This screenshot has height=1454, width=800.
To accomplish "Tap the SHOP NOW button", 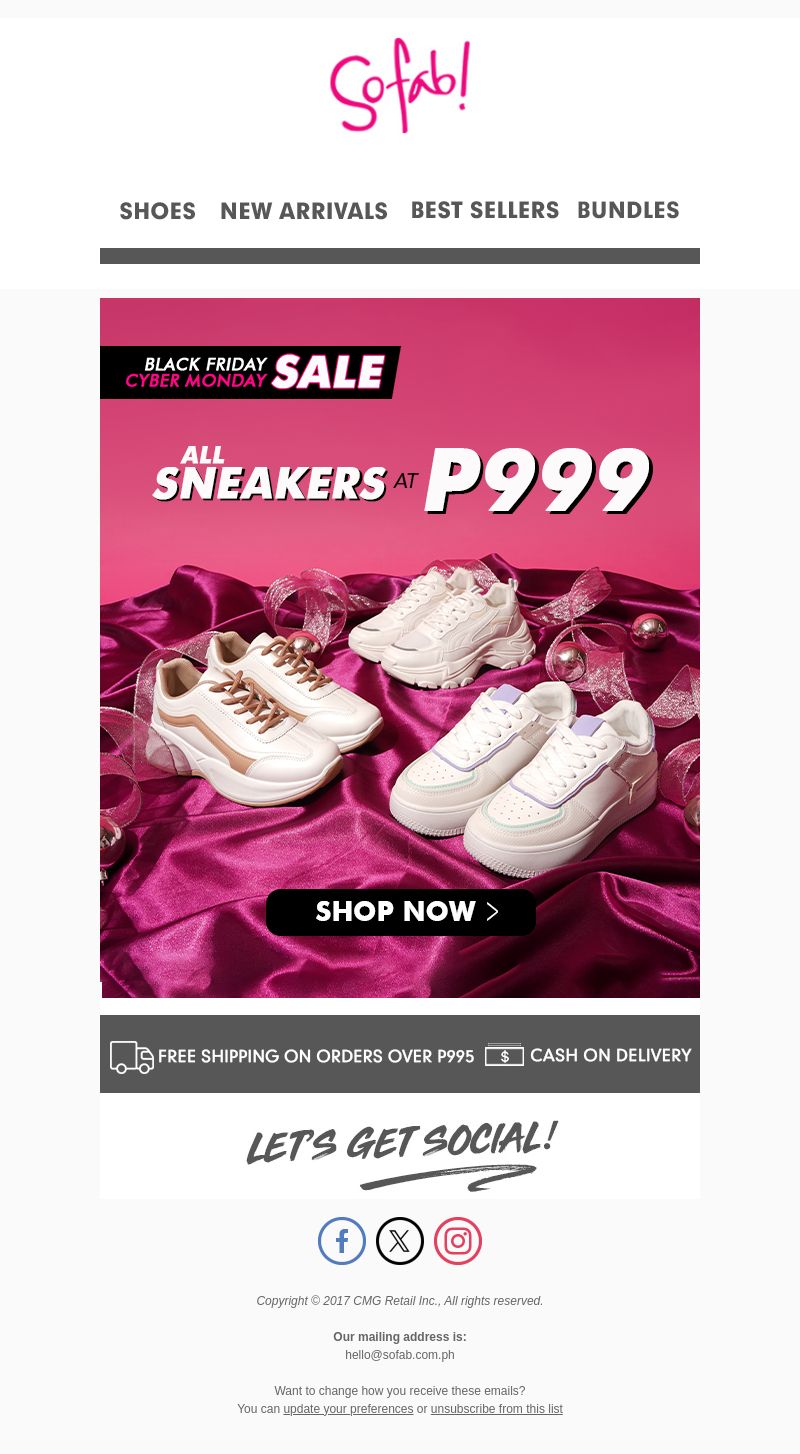I will pyautogui.click(x=401, y=912).
